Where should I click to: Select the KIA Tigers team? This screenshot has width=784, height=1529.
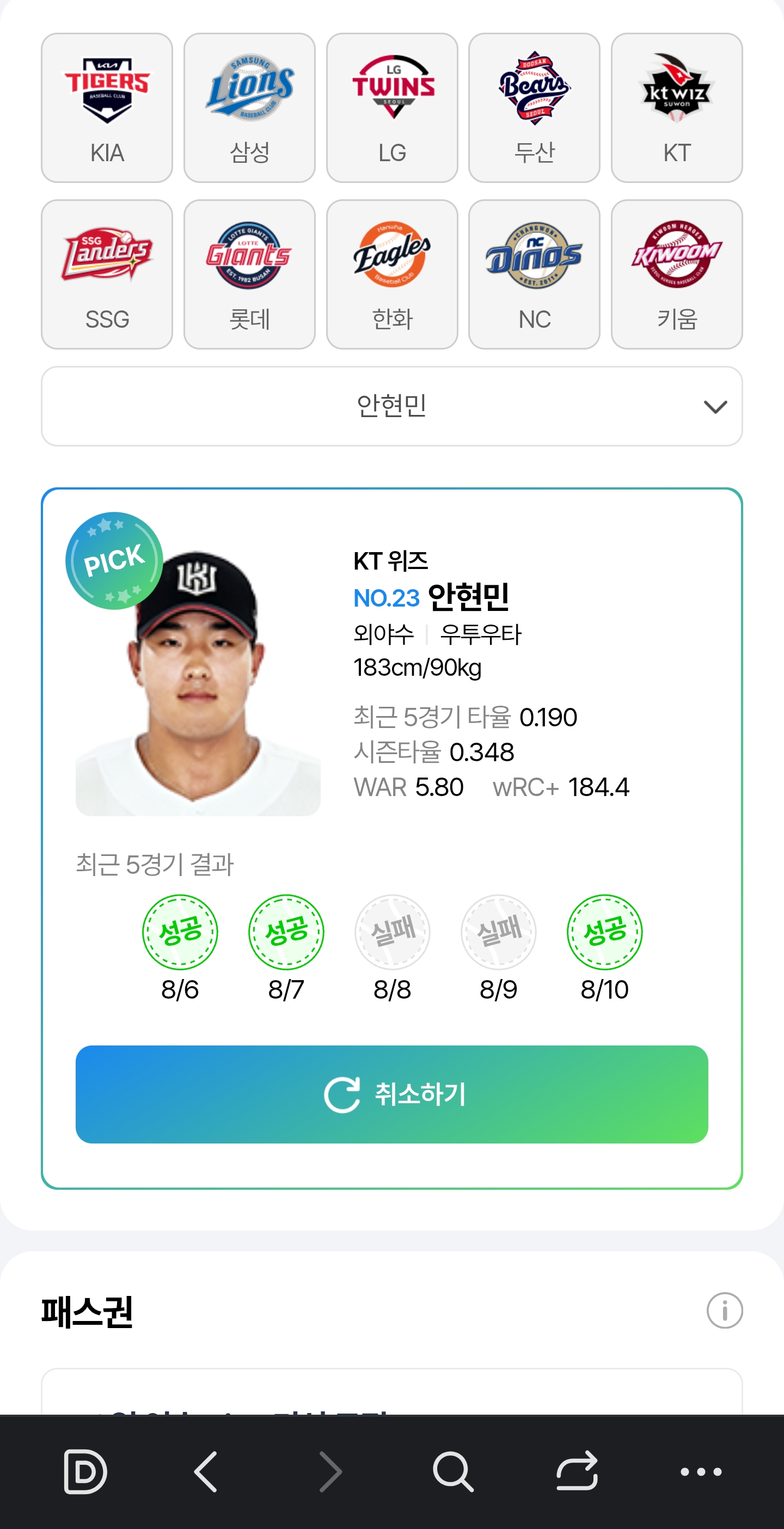click(x=107, y=107)
